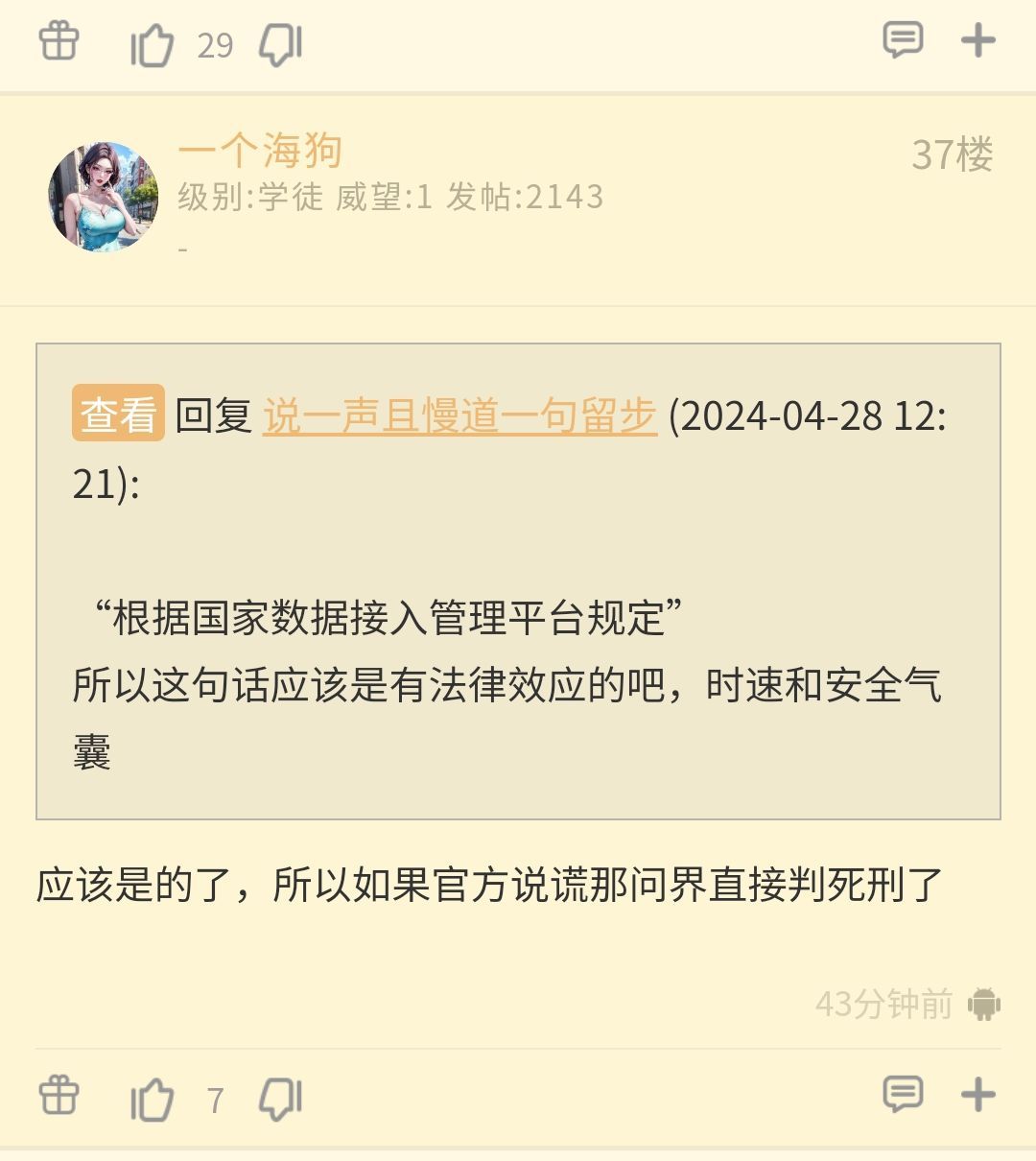The image size is (1036, 1161).
Task: Send a gift to 一个海狗's reply
Action: tap(59, 1096)
